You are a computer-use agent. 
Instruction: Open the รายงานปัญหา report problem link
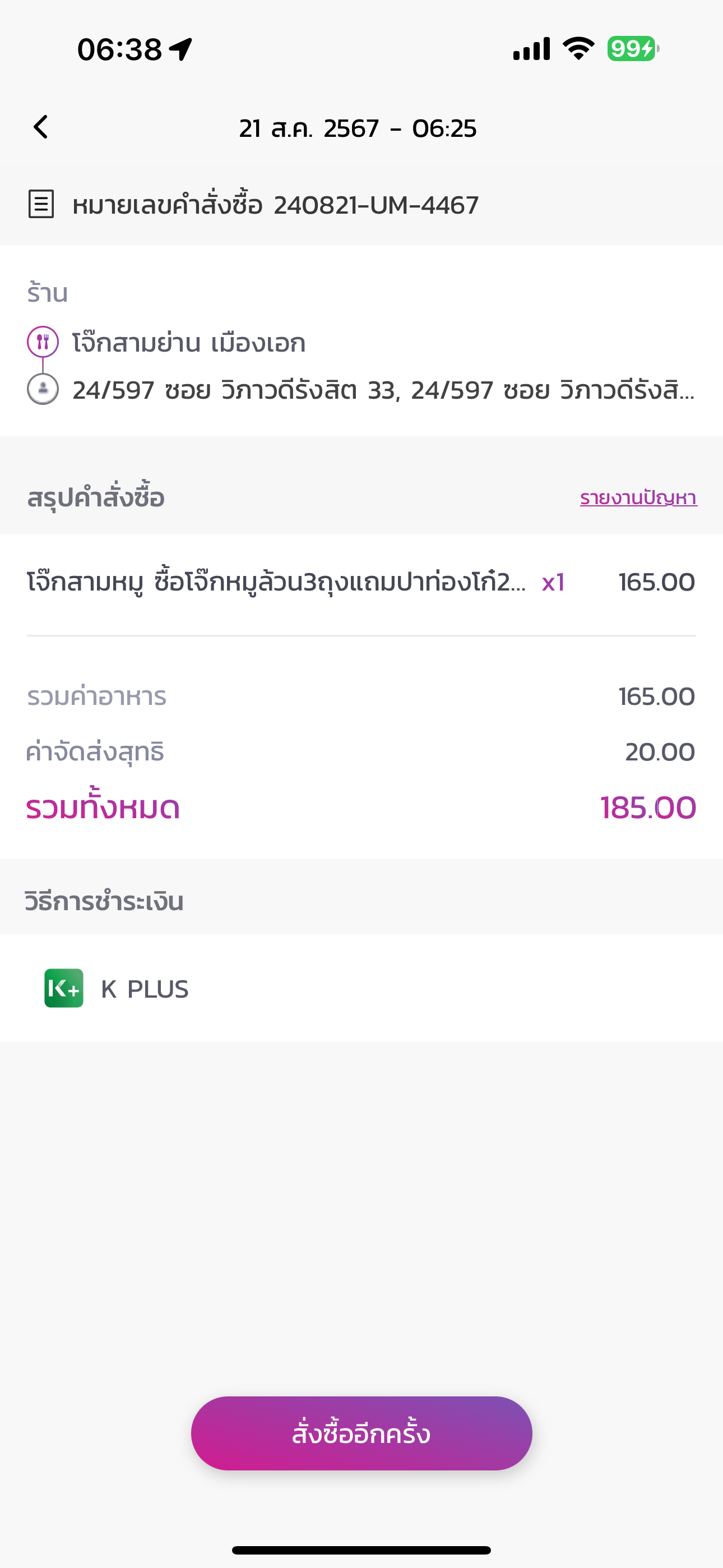click(638, 497)
